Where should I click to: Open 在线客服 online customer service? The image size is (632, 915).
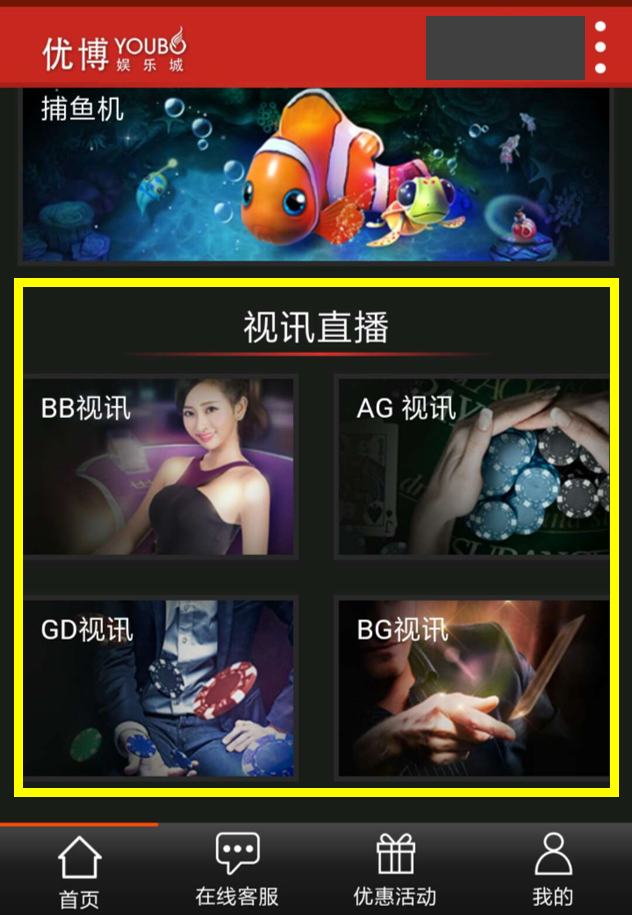click(x=237, y=872)
